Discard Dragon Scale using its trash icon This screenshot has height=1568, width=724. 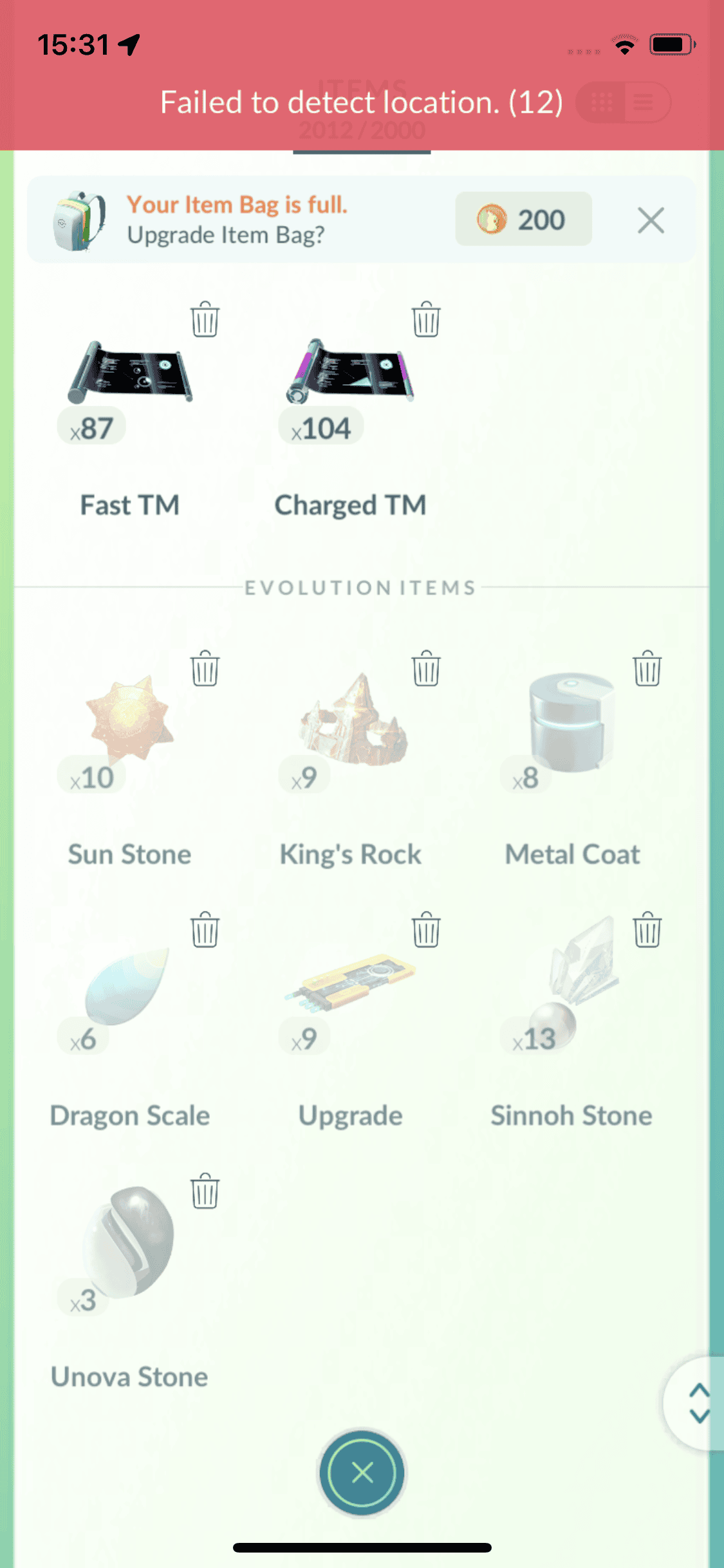[x=205, y=930]
